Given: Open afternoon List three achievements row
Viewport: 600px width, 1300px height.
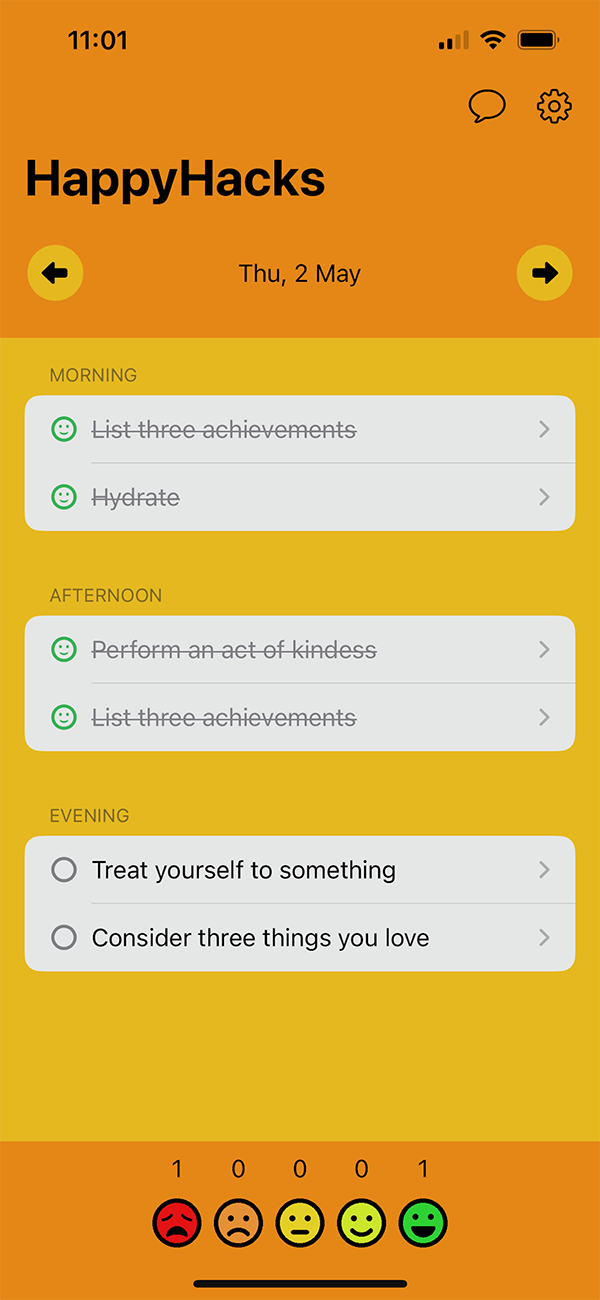Looking at the screenshot, I should [x=300, y=717].
